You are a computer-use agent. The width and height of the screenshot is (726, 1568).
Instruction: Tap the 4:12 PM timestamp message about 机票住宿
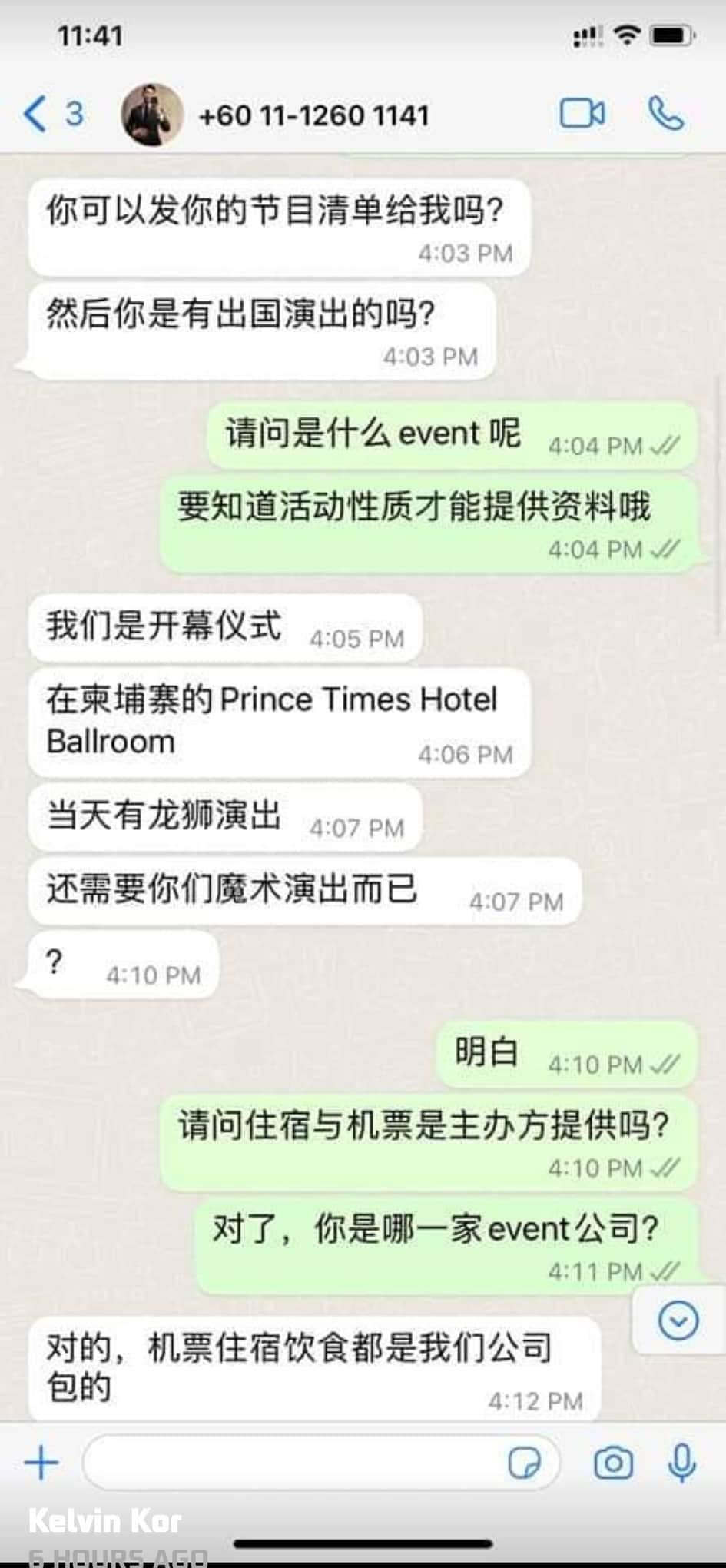[x=307, y=1364]
